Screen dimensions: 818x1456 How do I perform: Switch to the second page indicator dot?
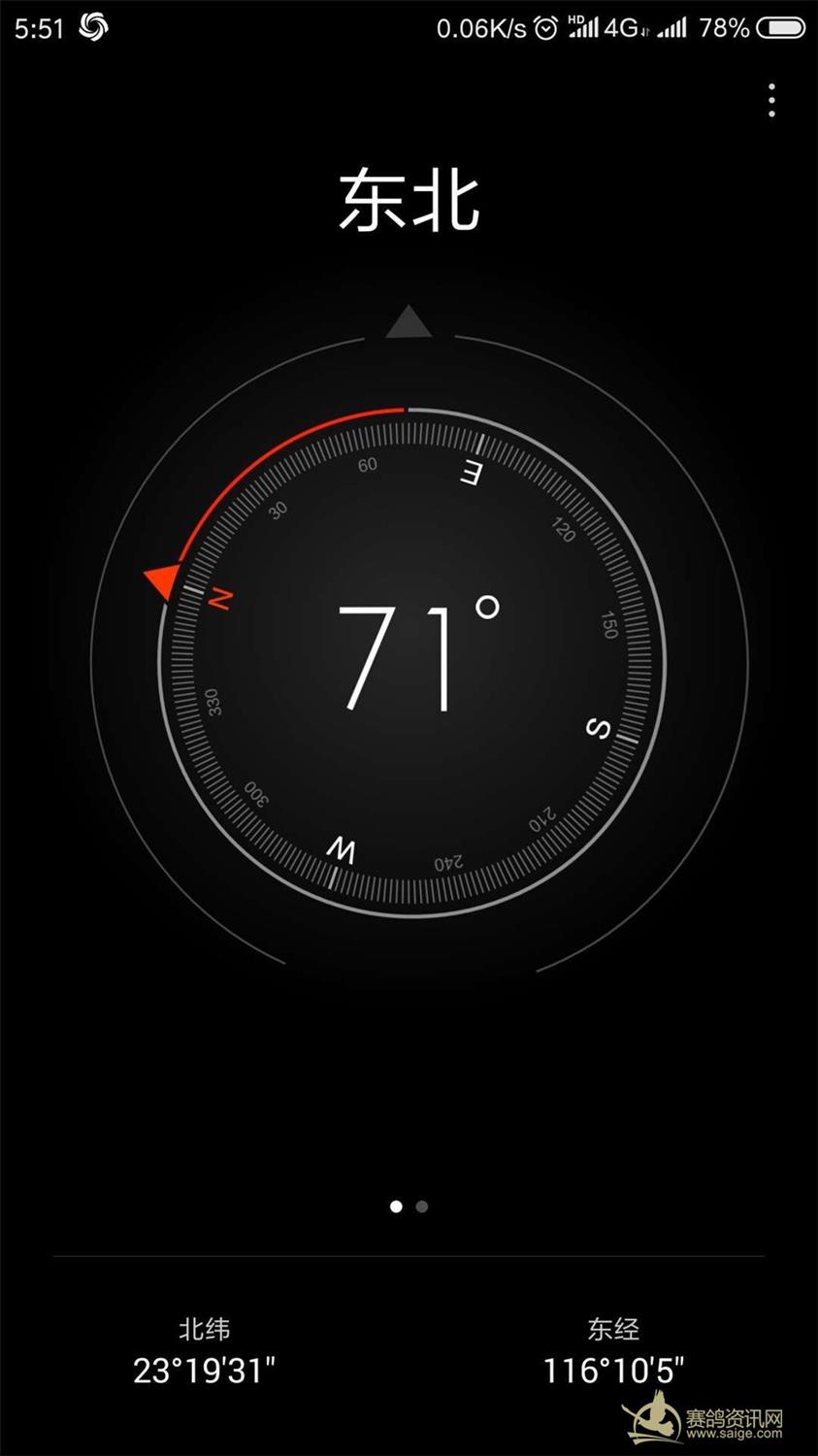point(422,1207)
